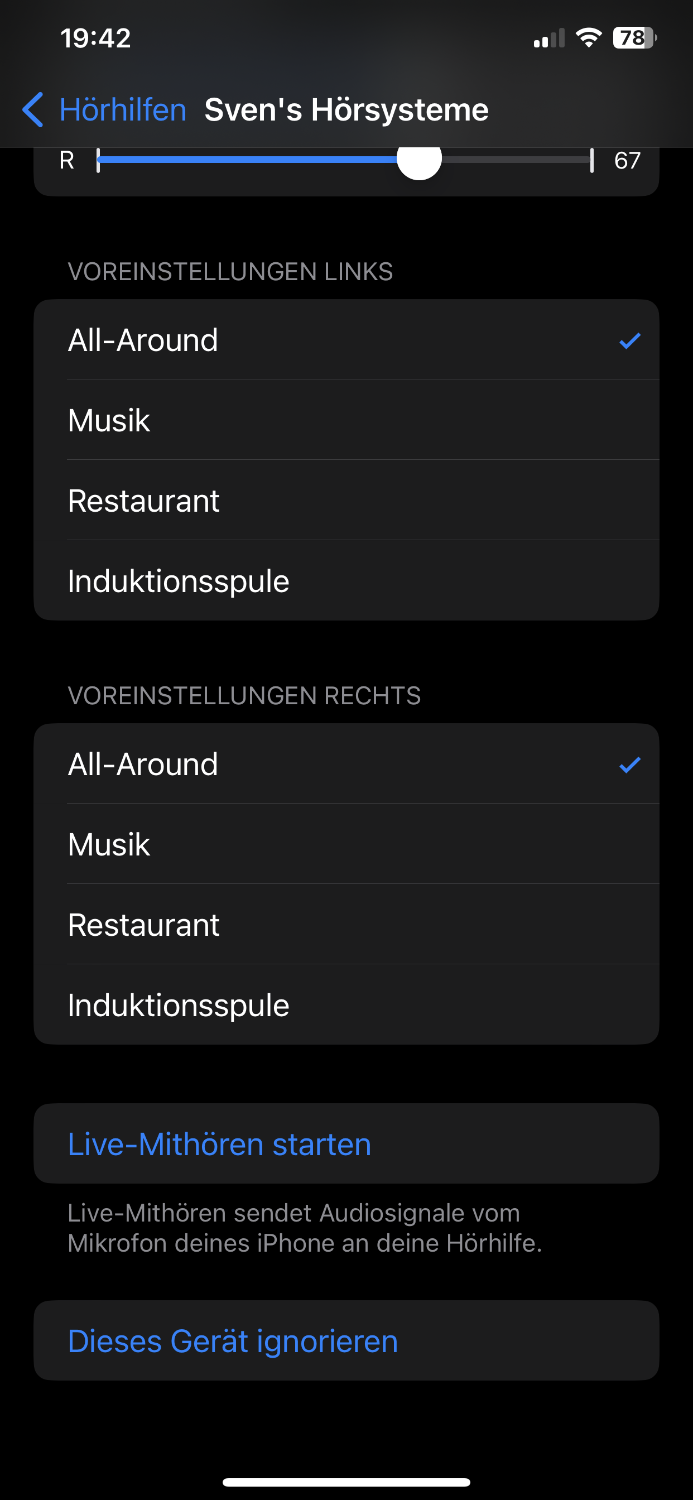Pick Induktionsspule for the left hearing aid

(346, 581)
